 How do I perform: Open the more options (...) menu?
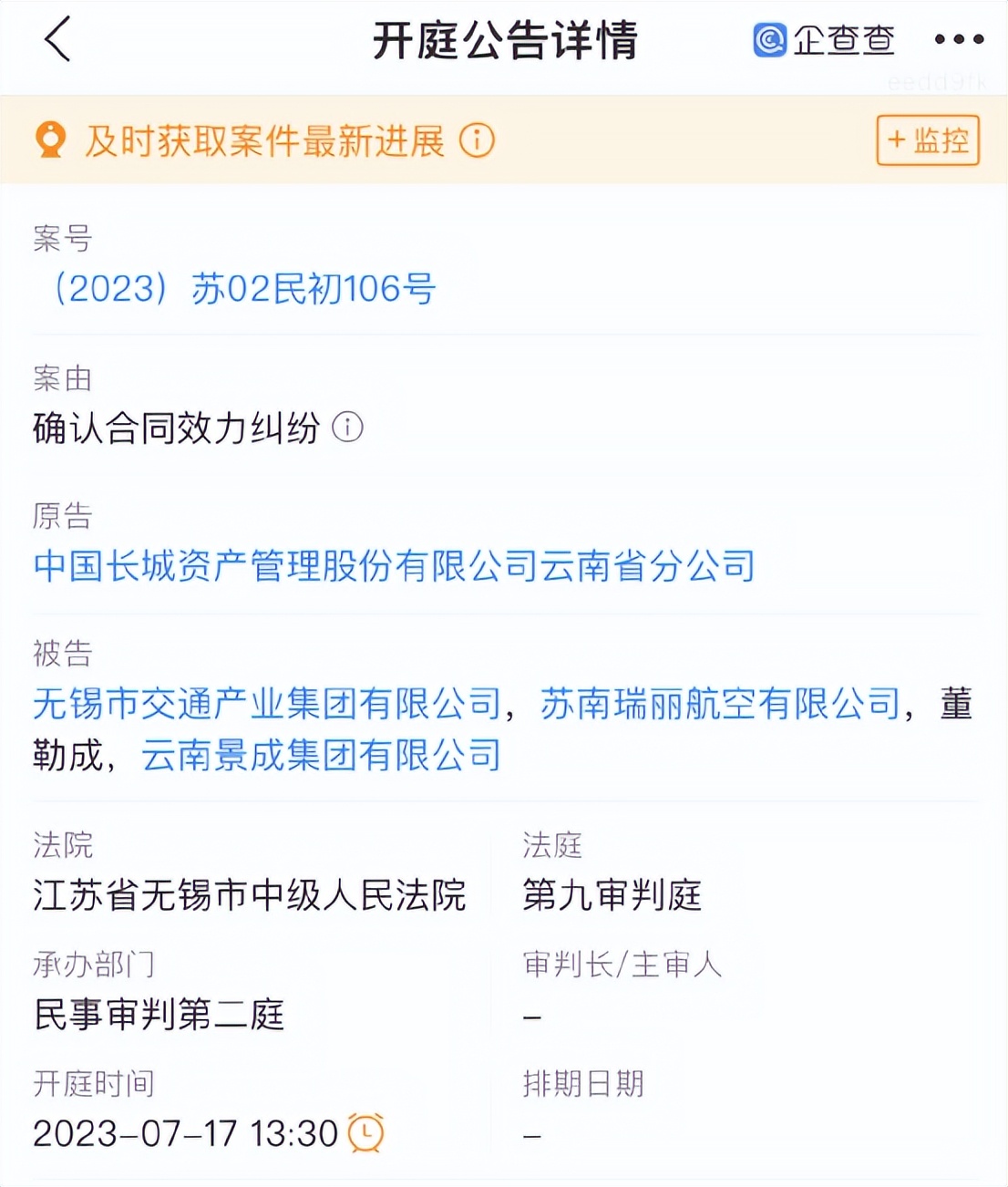tap(958, 40)
